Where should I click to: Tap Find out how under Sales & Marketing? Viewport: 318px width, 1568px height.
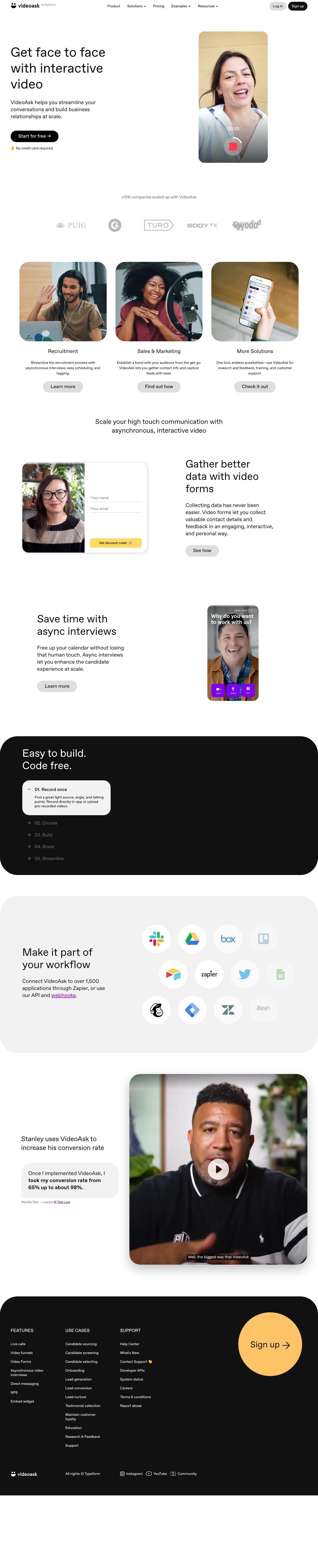coord(159,387)
